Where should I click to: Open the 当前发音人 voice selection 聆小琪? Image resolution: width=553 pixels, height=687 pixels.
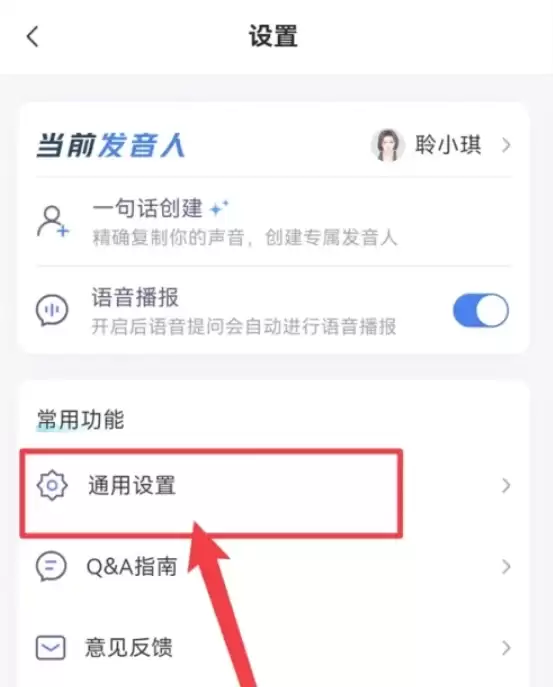(x=441, y=145)
